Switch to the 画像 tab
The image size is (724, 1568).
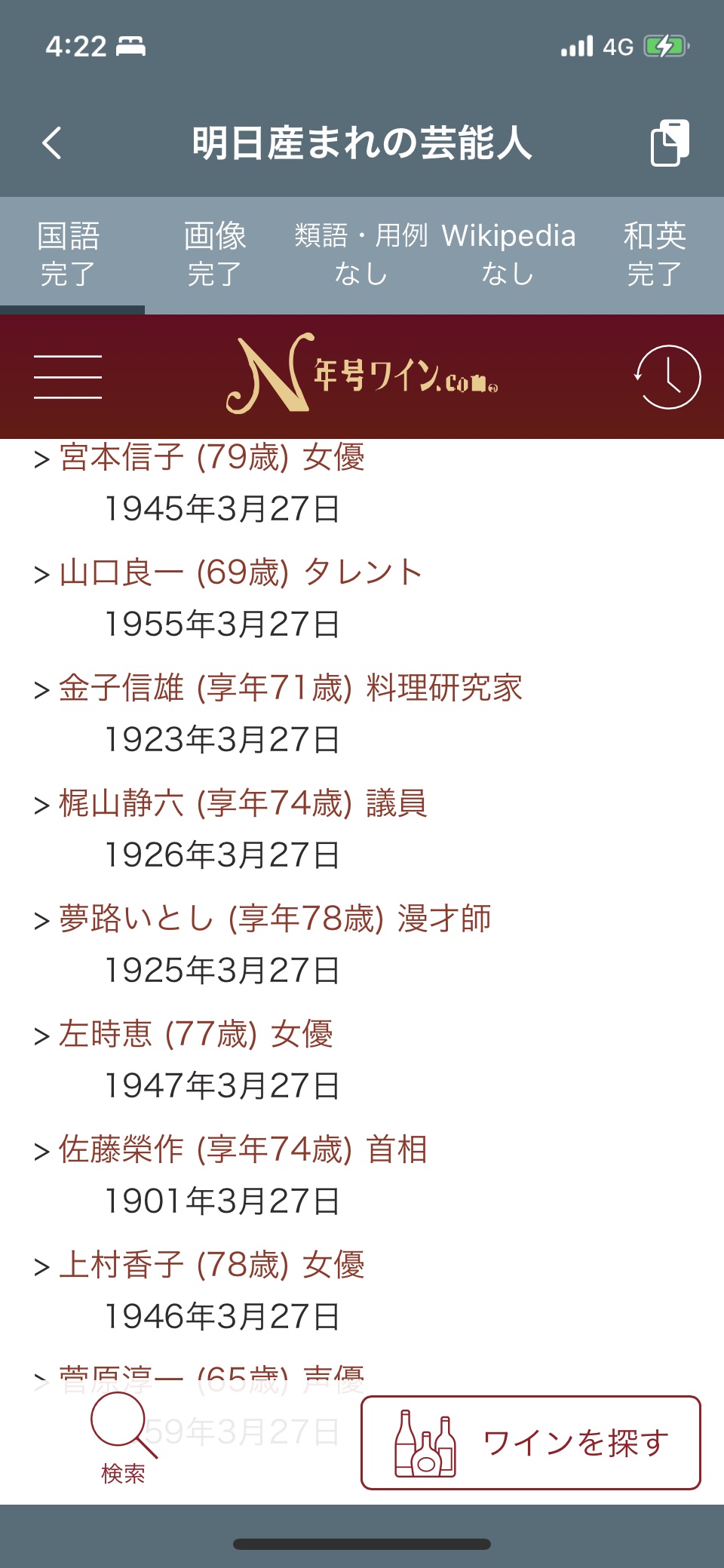pos(215,254)
